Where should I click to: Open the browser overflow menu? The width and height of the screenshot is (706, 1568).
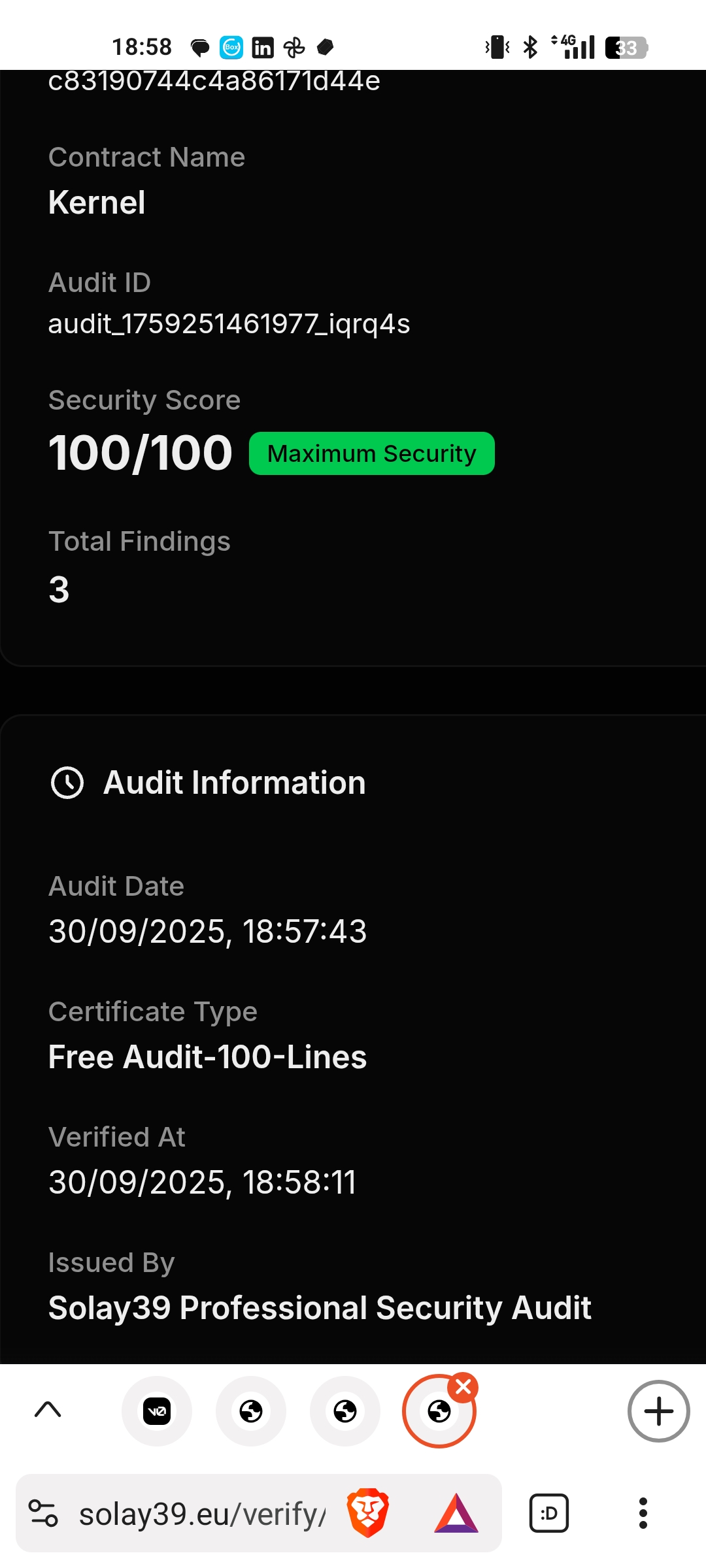tap(643, 1513)
